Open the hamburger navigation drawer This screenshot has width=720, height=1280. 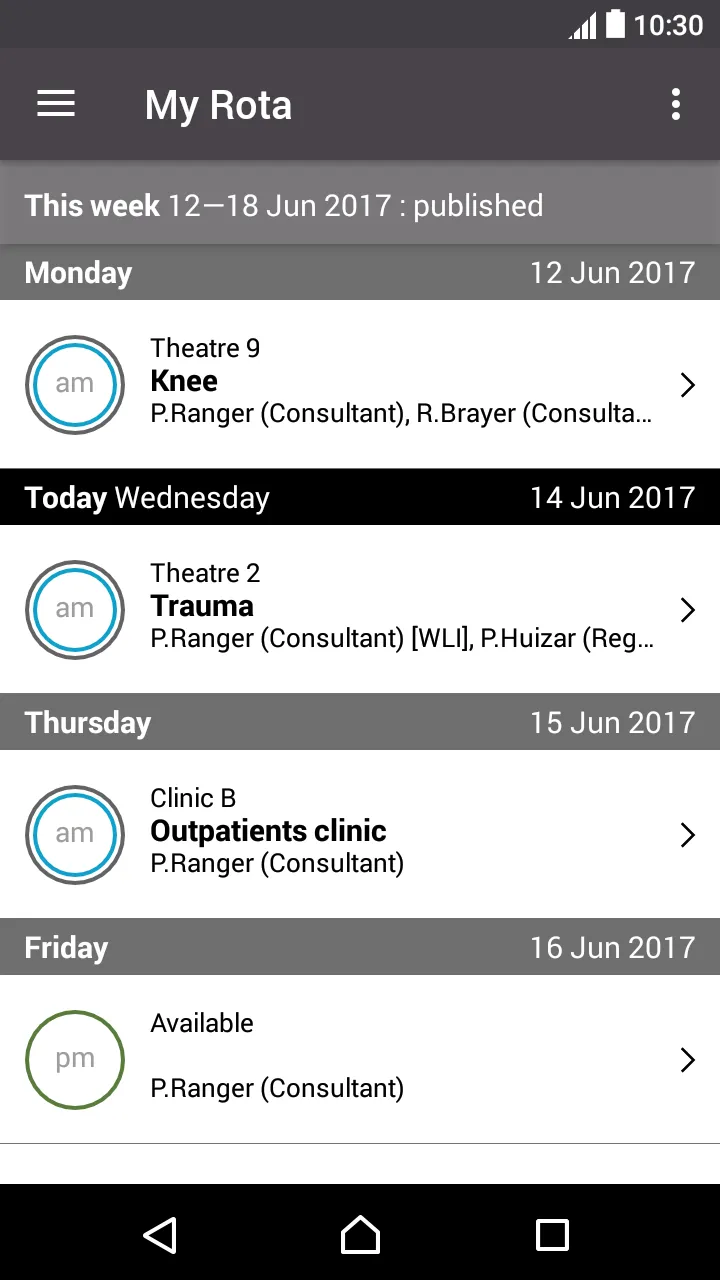coord(56,104)
